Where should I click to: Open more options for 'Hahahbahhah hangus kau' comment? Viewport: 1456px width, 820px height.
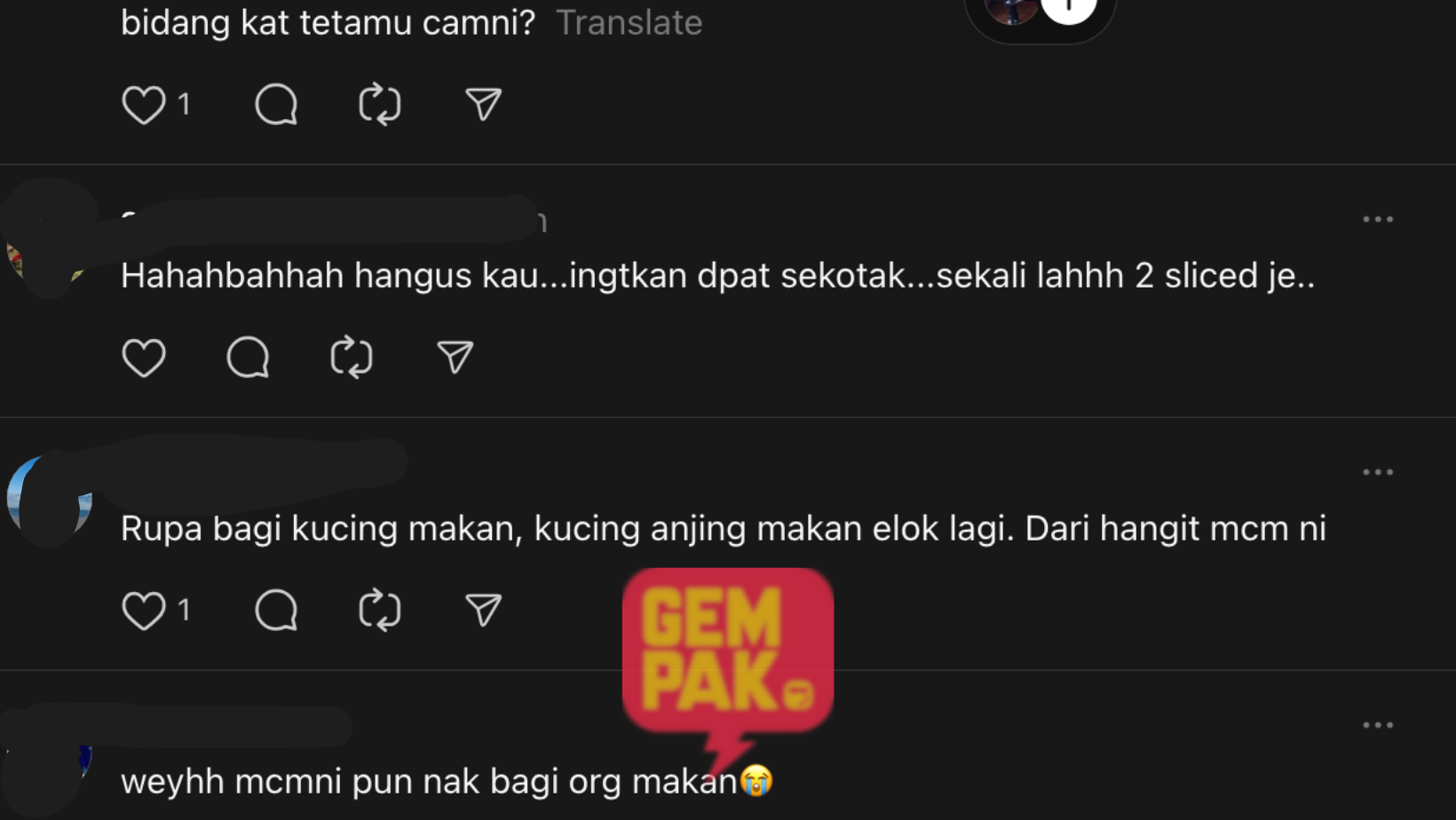coord(1378,219)
